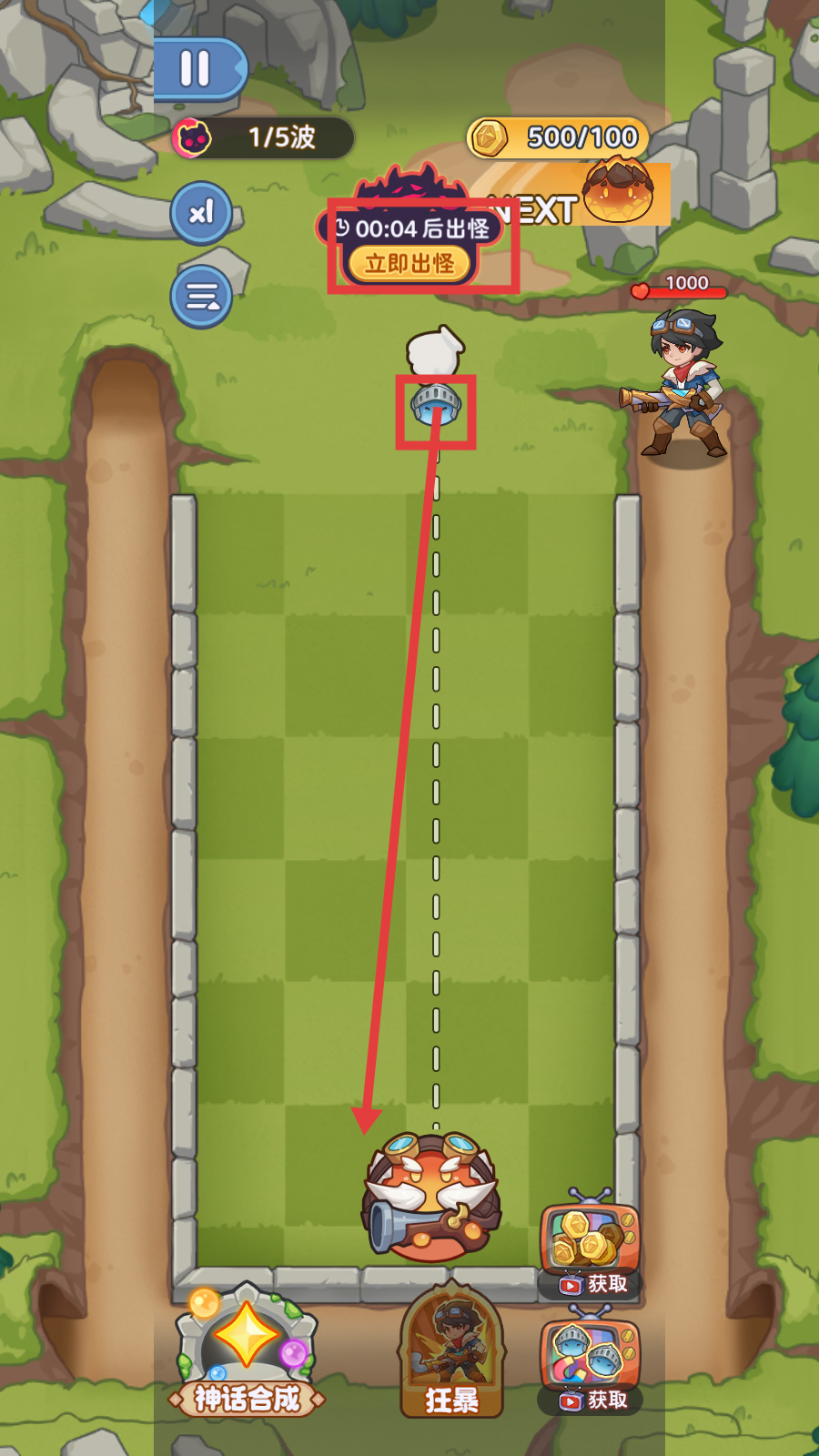Open 神话合成 mythic synthesis

247,1353
